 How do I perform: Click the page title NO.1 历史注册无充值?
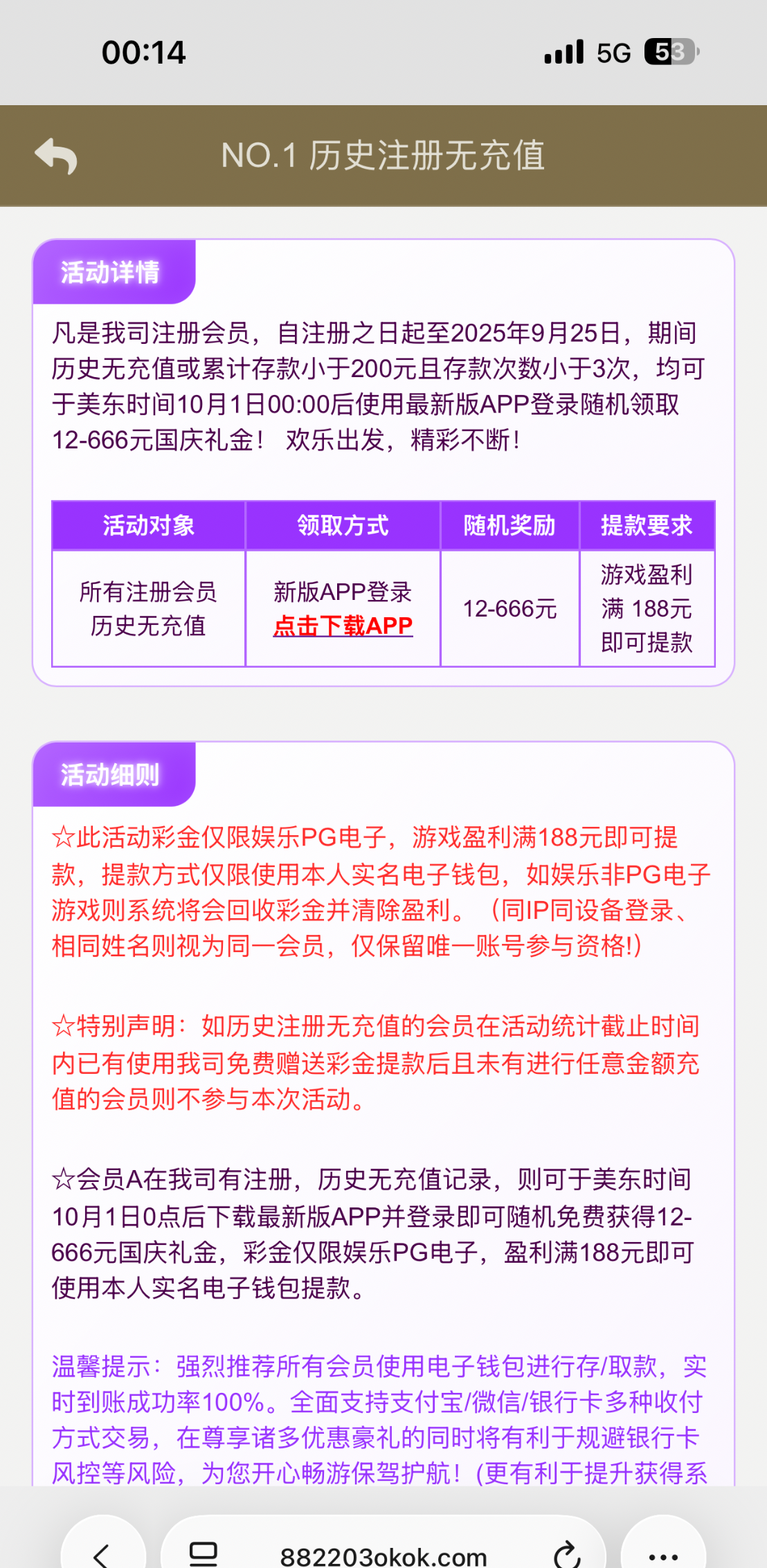point(383,158)
